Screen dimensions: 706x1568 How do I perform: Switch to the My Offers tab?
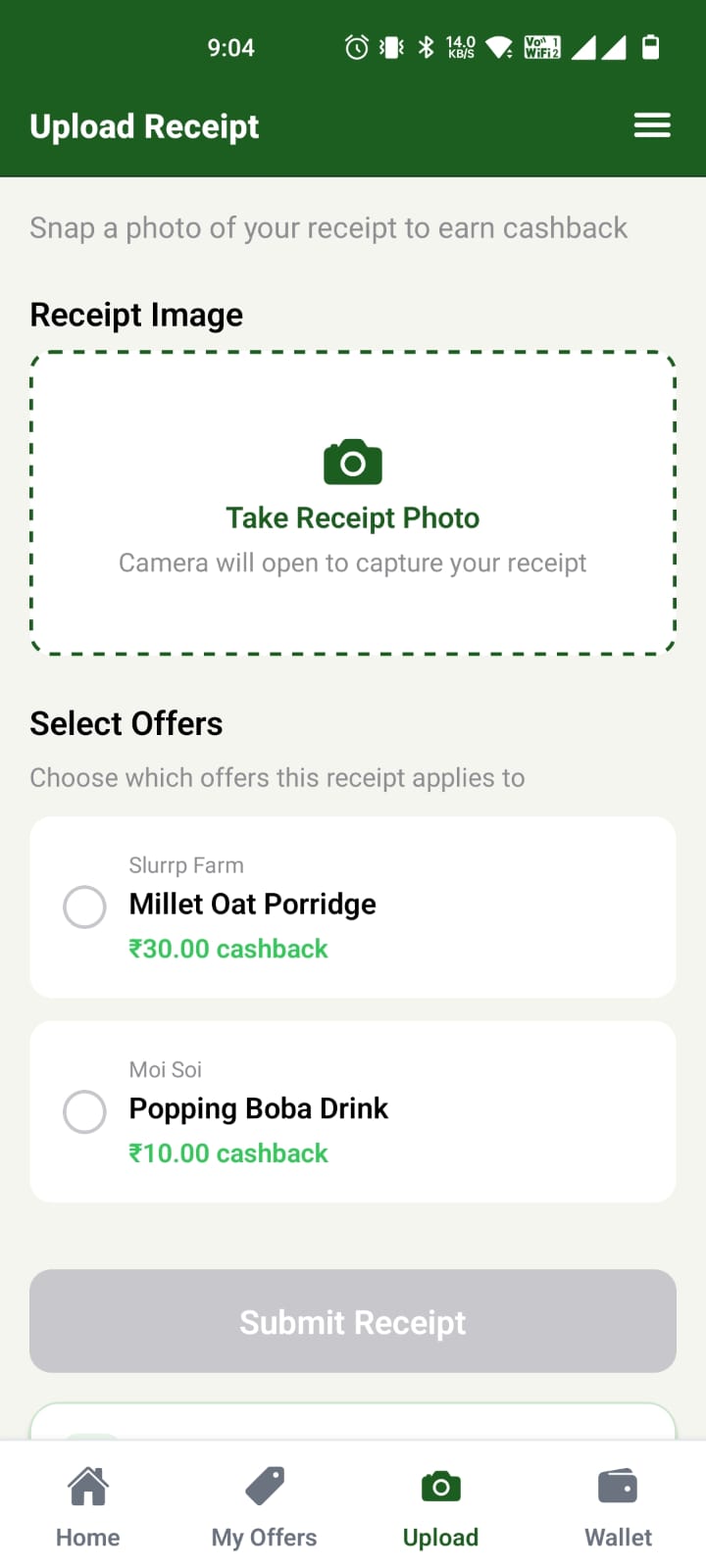265,1507
